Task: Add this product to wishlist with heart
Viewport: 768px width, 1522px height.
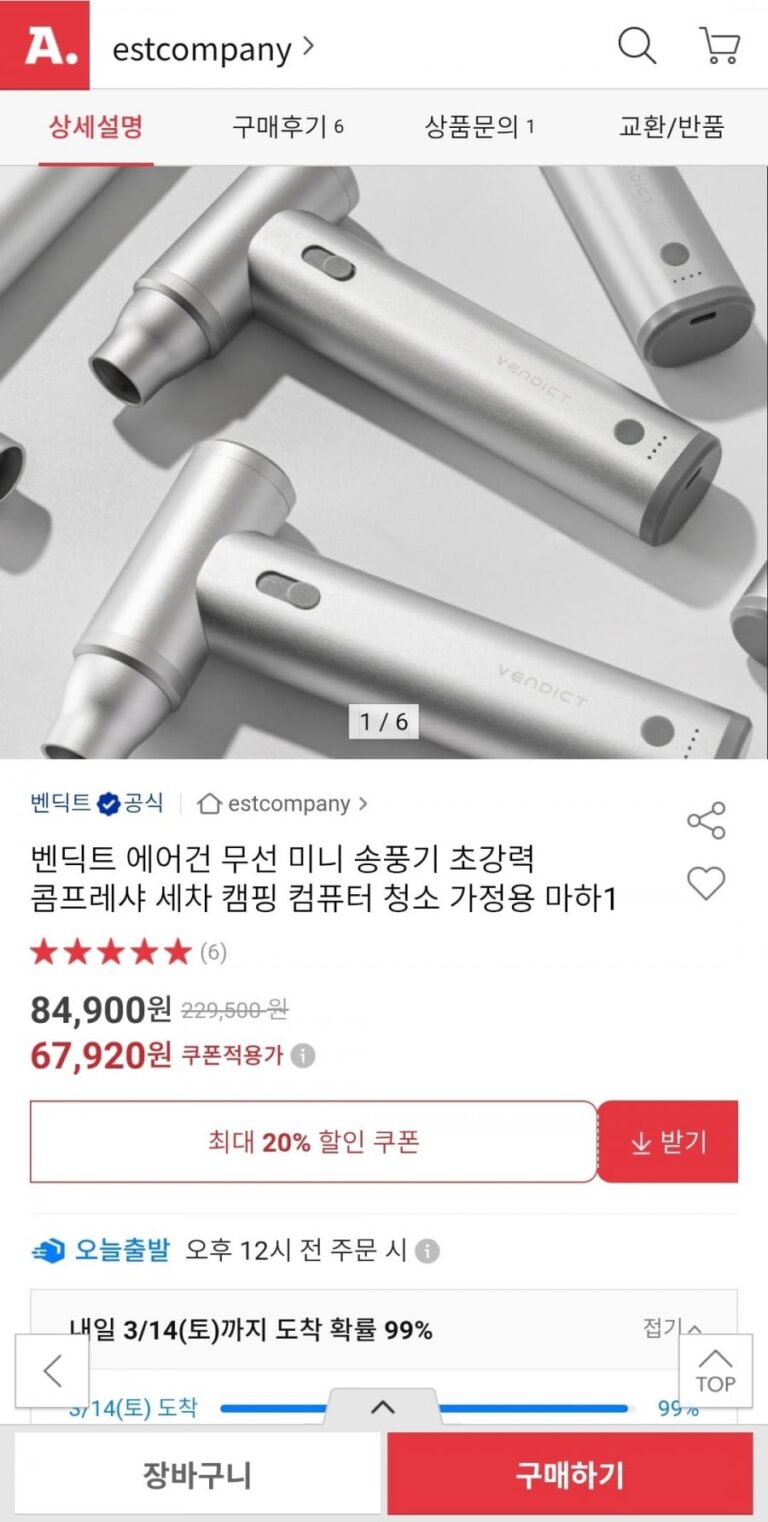Action: 706,883
